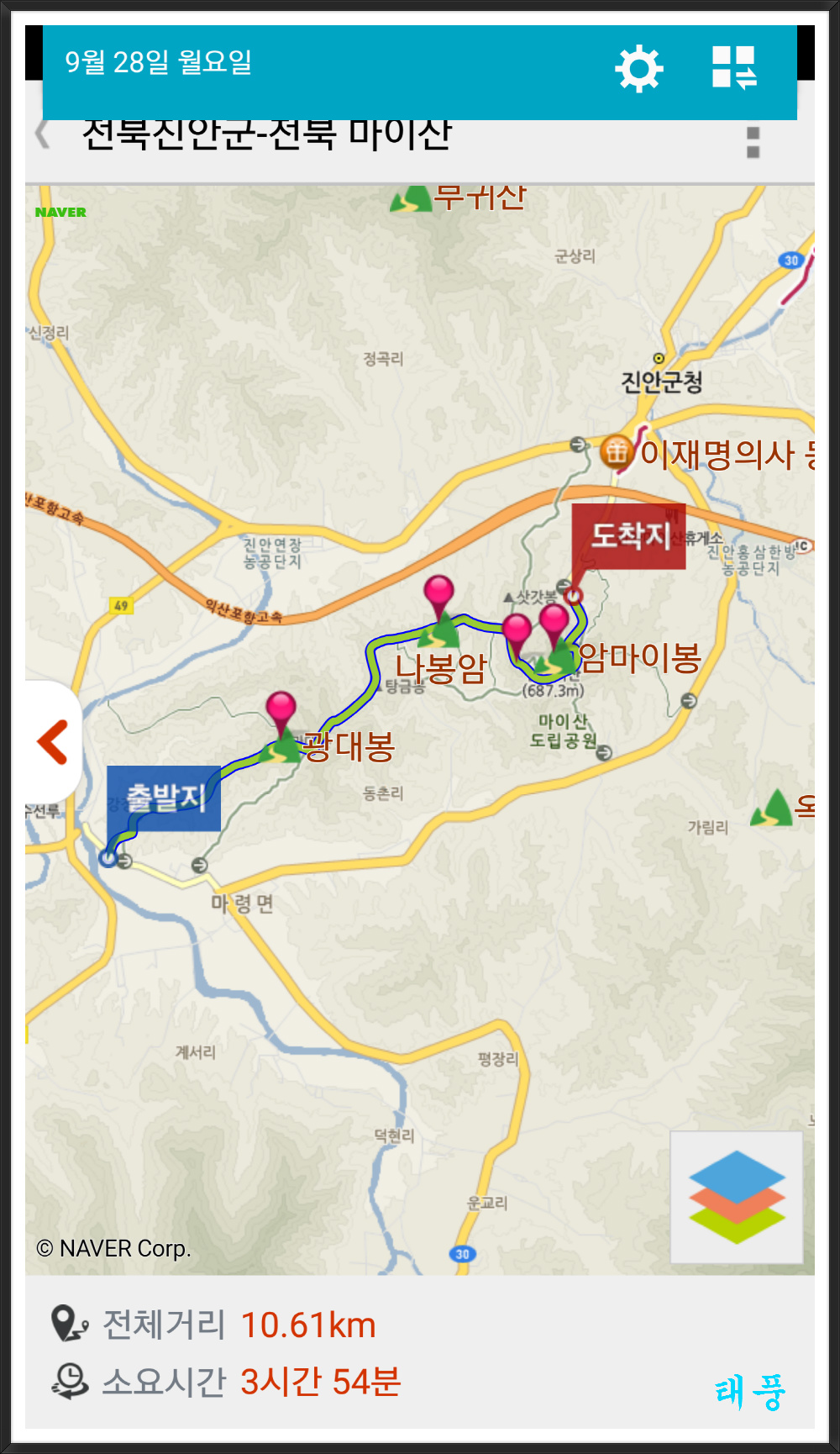
Task: Open the settings gear icon
Action: 639,69
